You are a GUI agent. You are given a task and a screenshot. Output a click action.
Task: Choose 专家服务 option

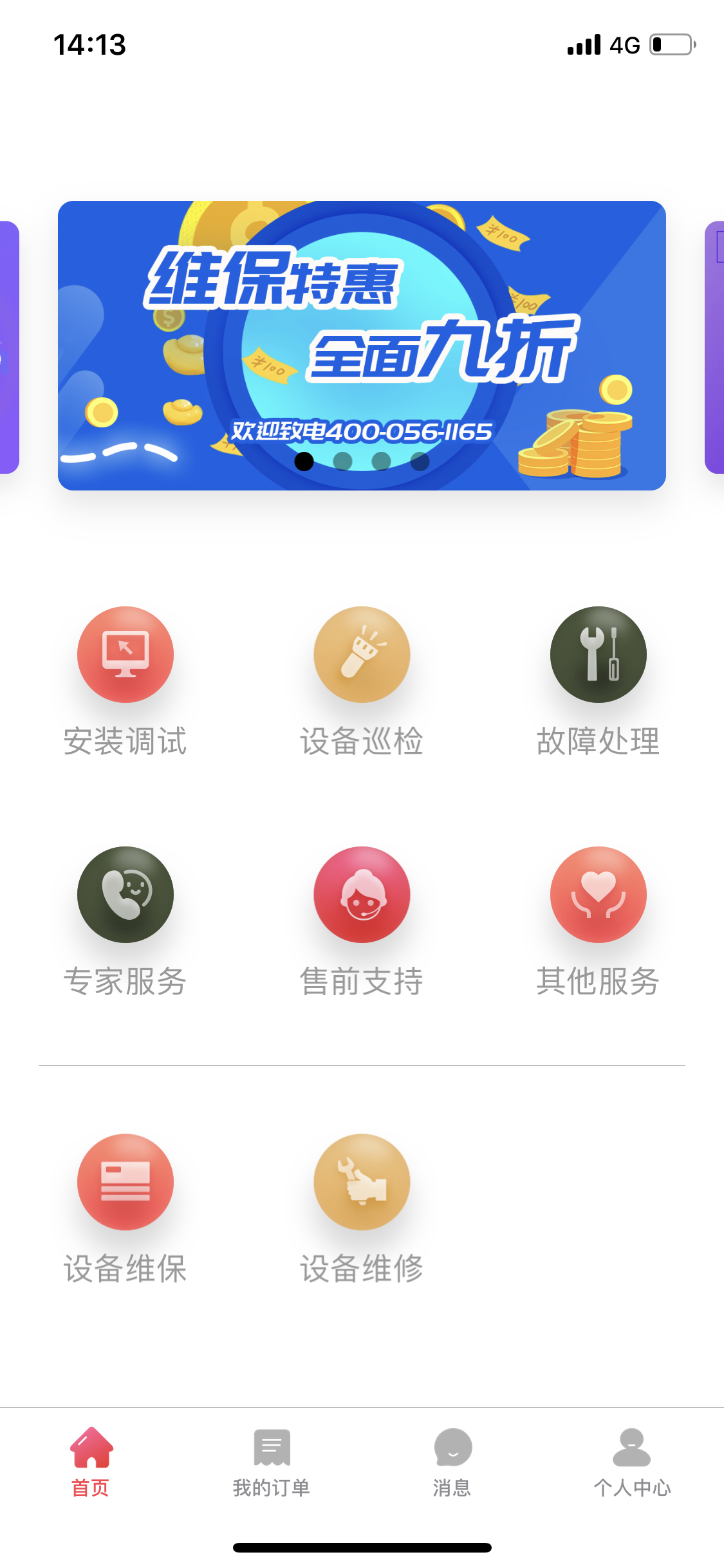(125, 895)
